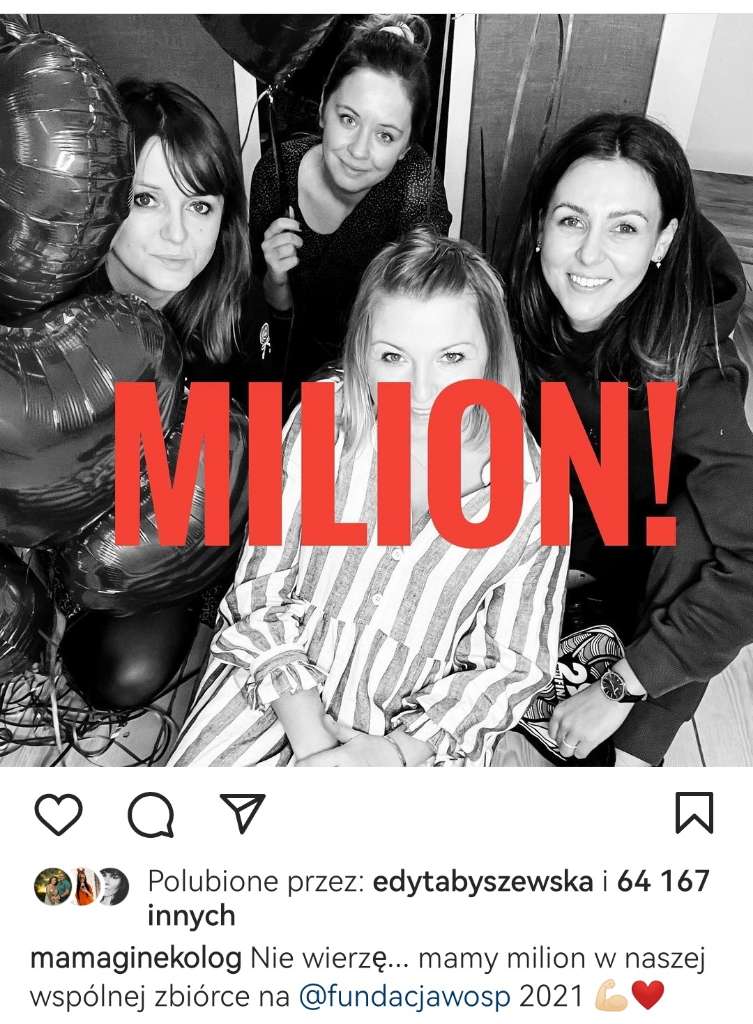Share the post via paper plane icon
The width and height of the screenshot is (753, 1024).
coord(242,814)
